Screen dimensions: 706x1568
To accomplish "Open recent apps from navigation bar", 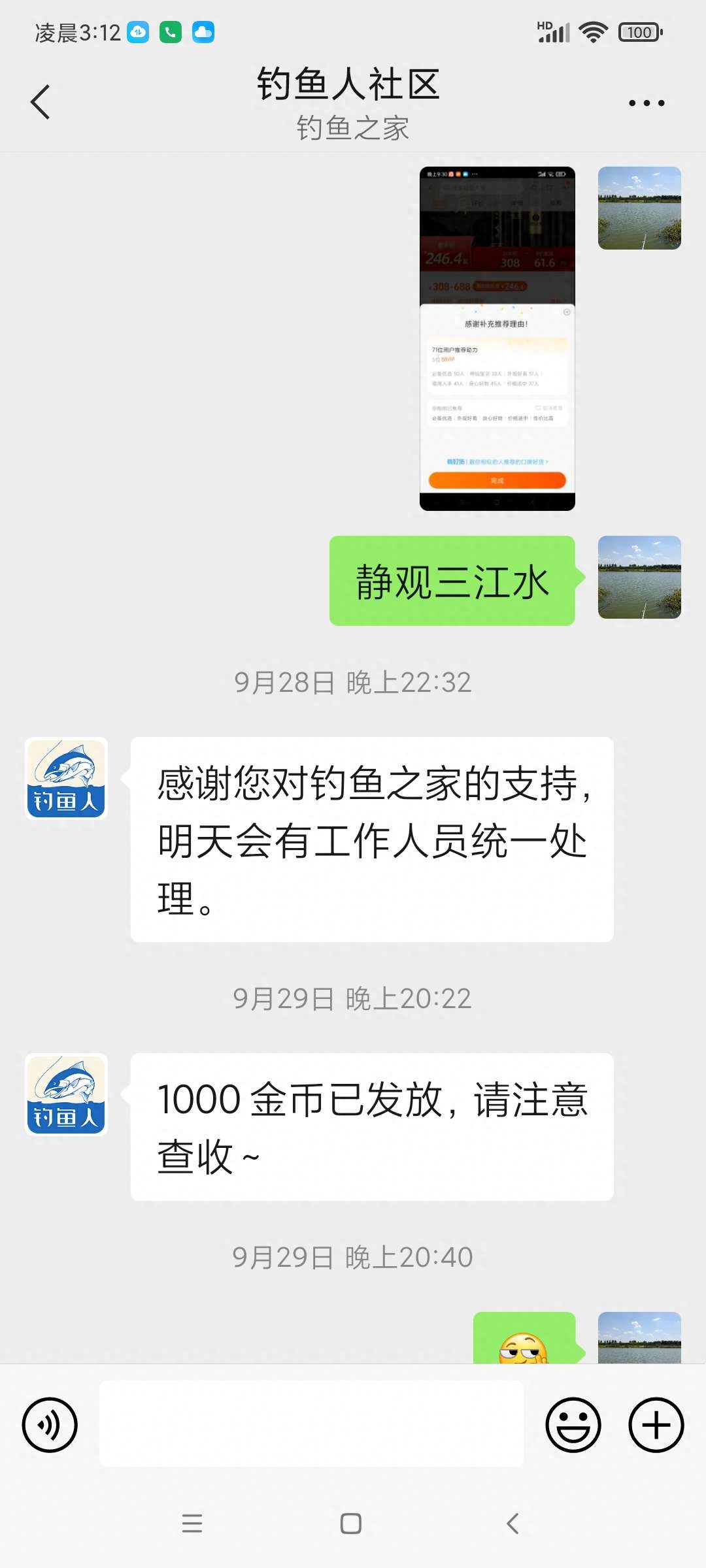I will pos(192,1524).
